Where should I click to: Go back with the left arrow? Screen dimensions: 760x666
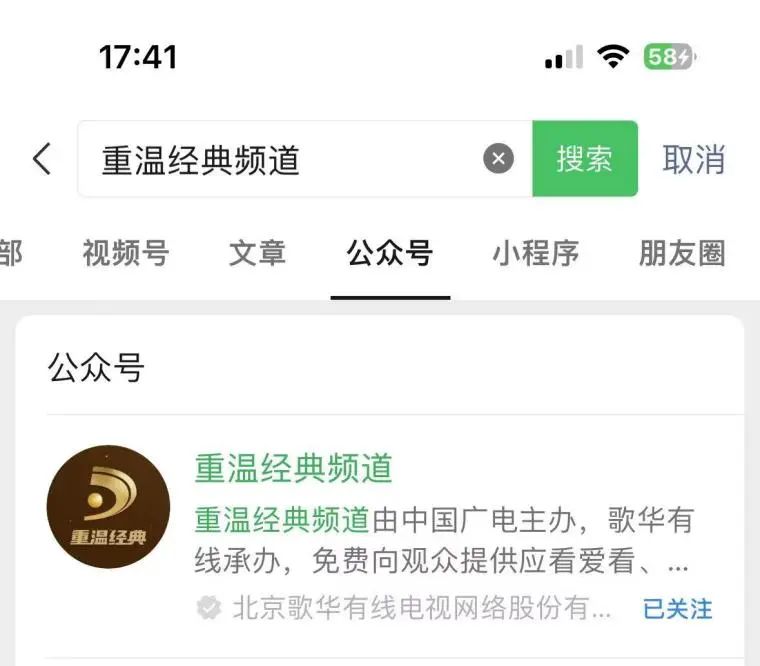tap(42, 159)
